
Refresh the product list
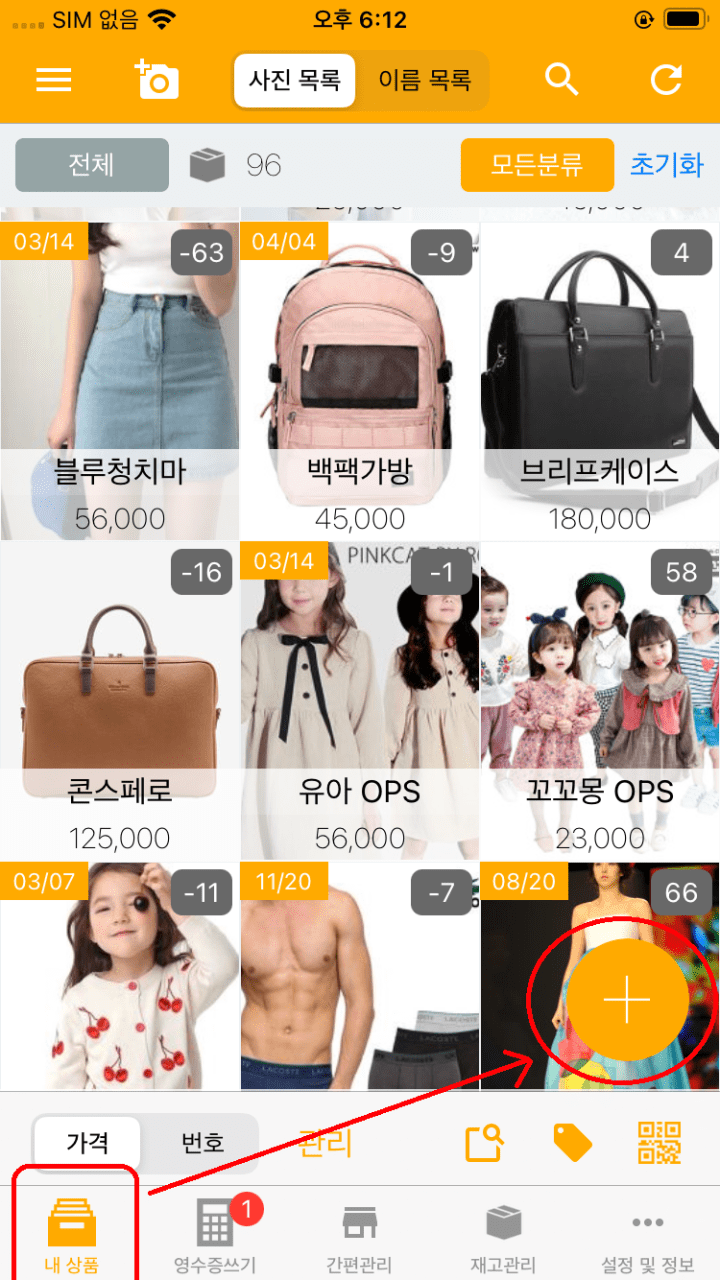coord(666,80)
